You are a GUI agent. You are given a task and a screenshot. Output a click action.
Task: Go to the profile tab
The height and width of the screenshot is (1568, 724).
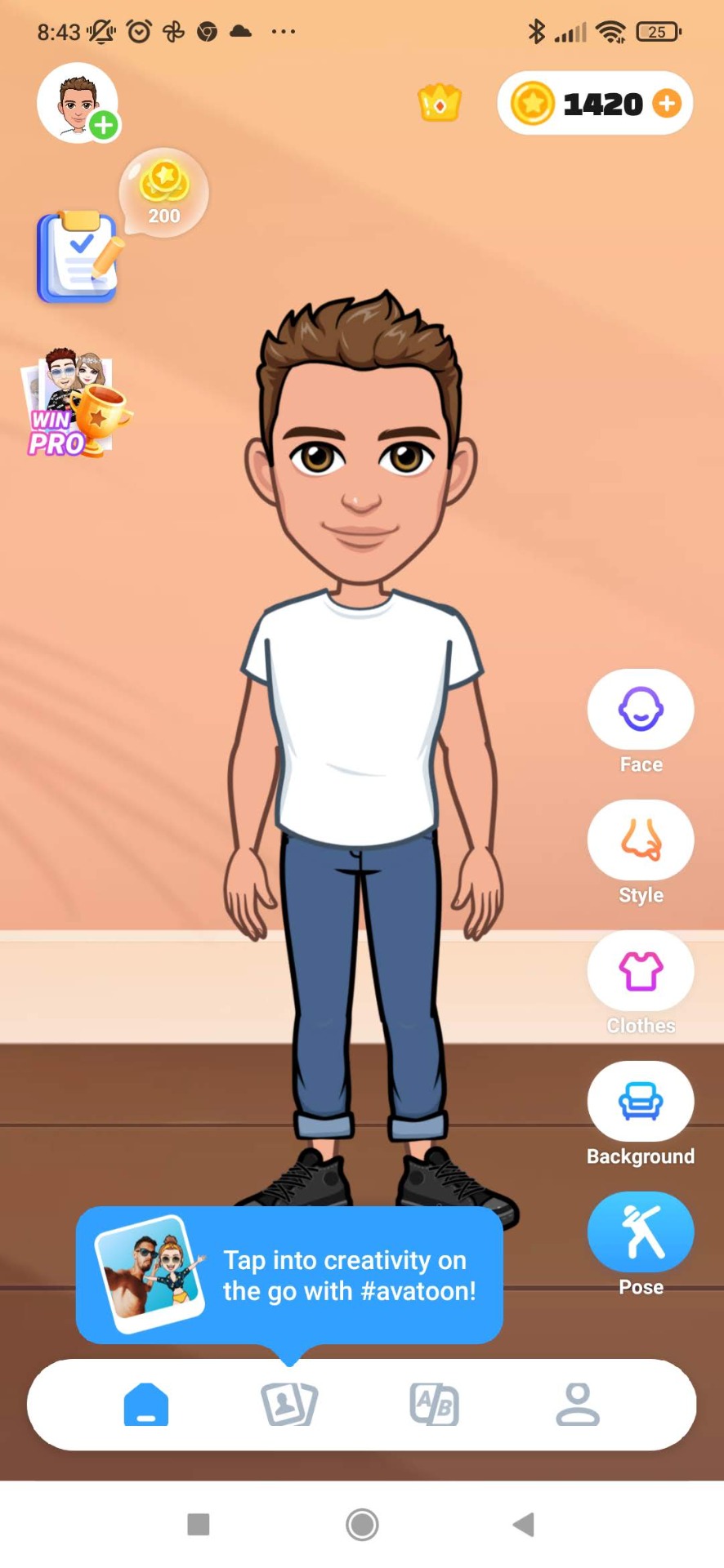point(578,1405)
